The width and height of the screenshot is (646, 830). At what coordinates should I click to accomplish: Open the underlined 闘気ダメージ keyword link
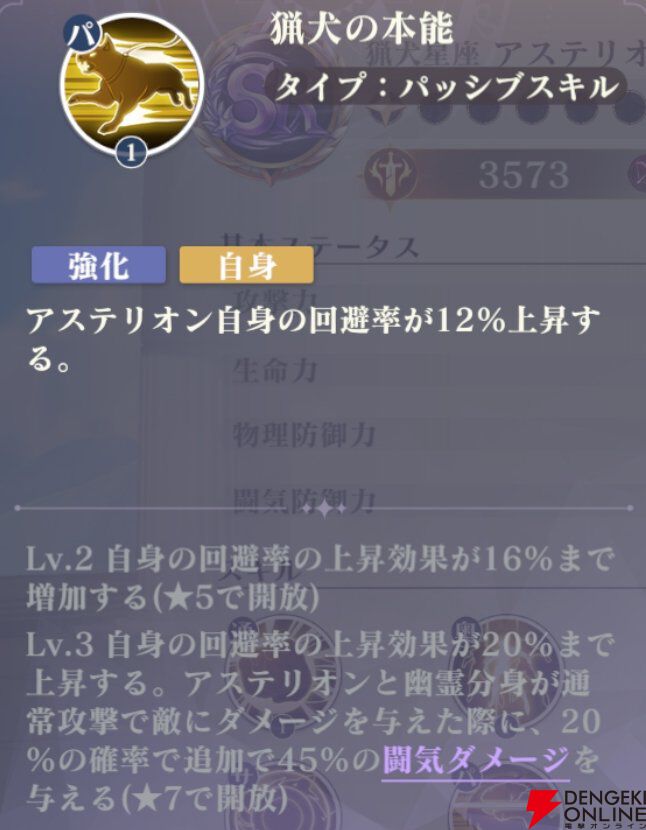pos(476,762)
